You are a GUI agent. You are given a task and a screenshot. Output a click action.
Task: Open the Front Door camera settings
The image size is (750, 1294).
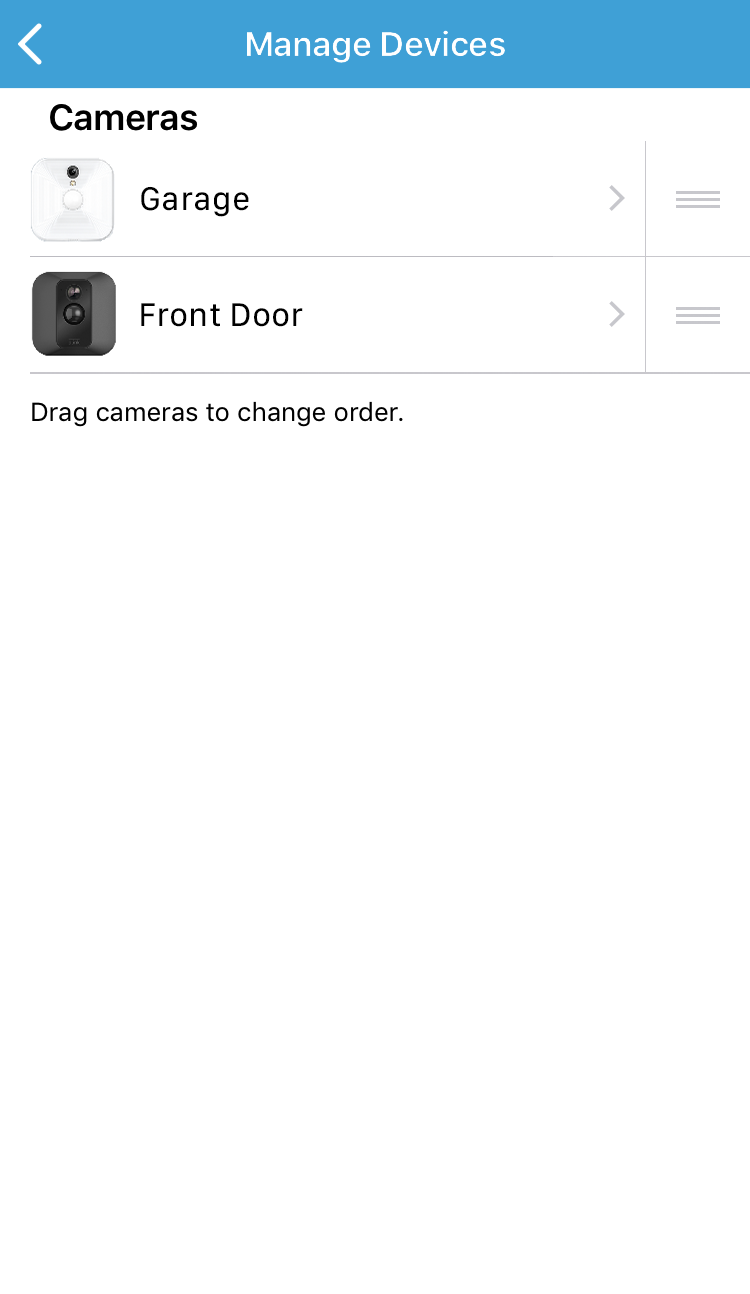337,315
